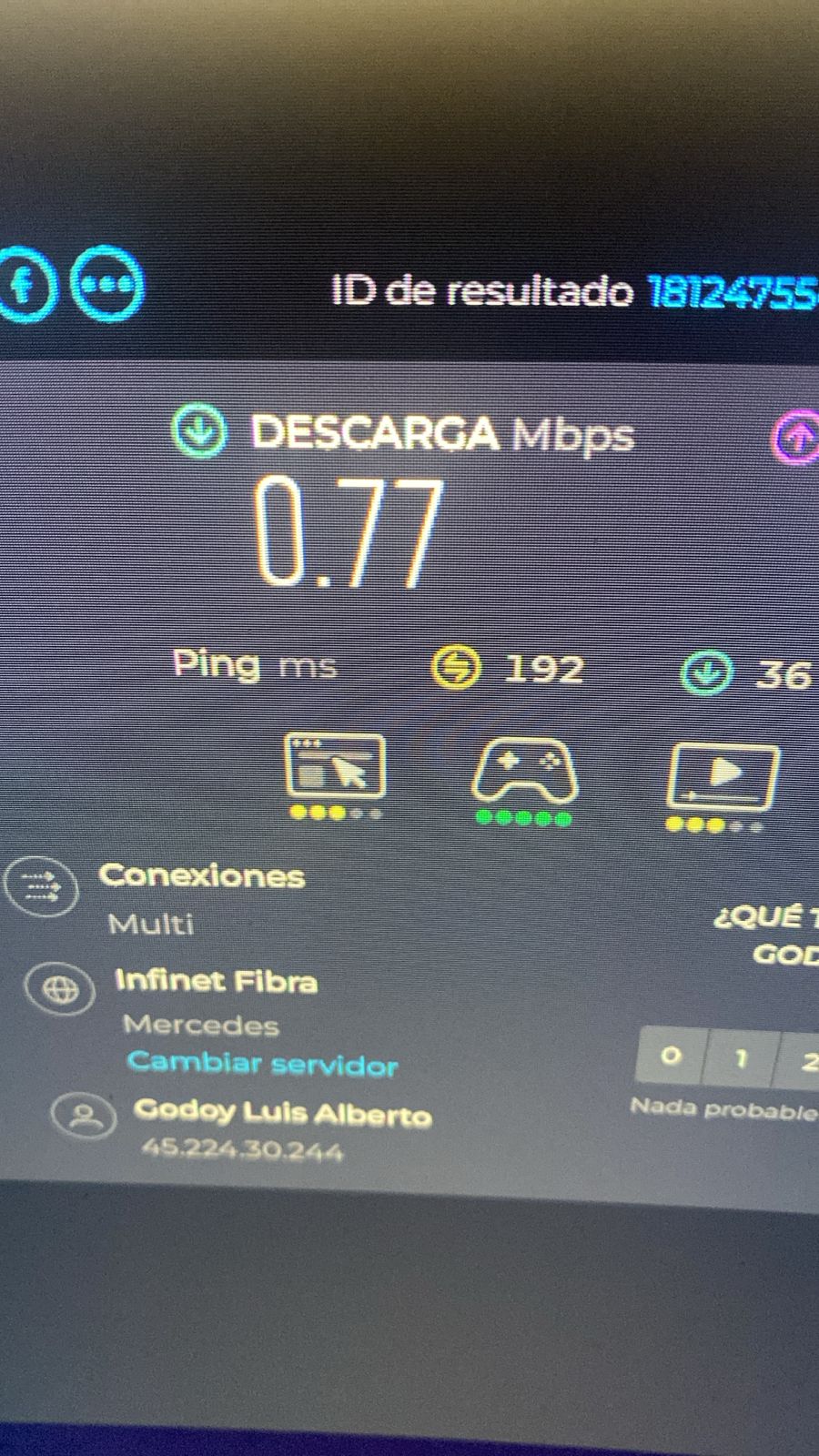Image resolution: width=819 pixels, height=1456 pixels.
Task: Open the result ID link
Action: click(x=731, y=292)
